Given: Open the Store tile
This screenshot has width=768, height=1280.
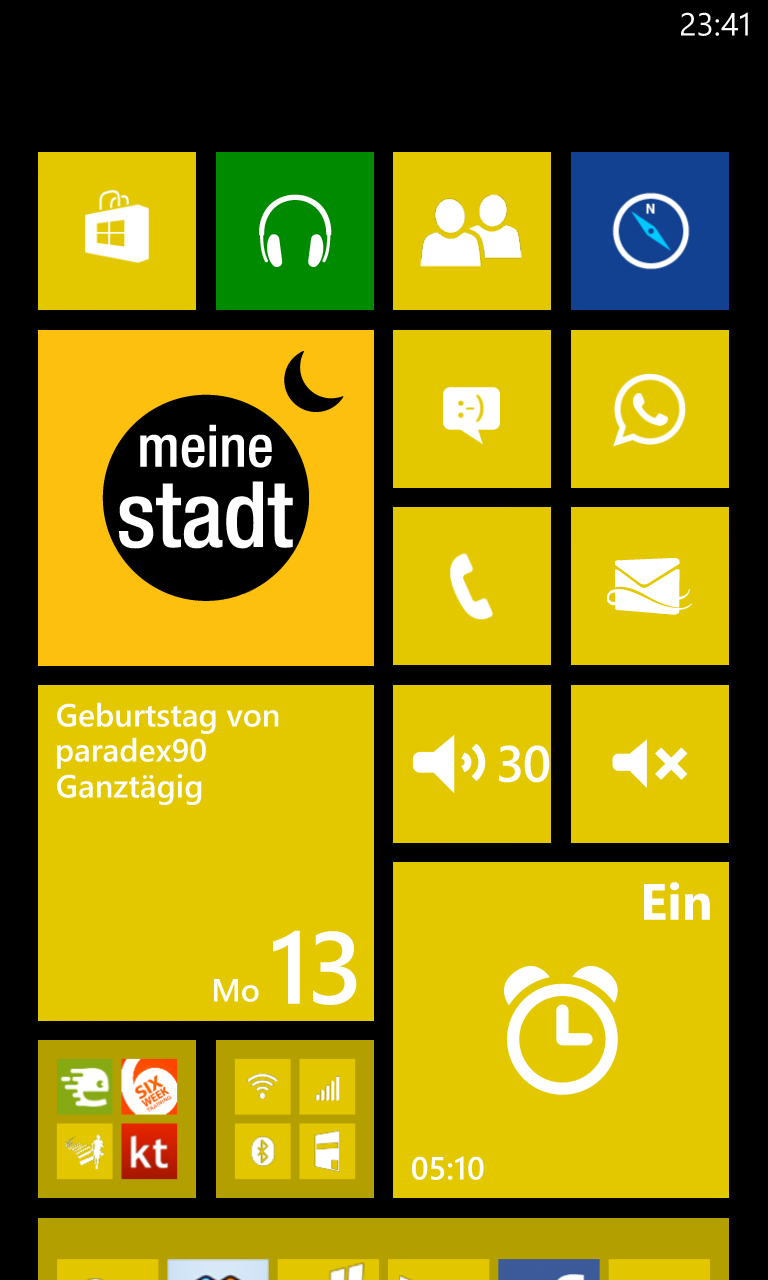Looking at the screenshot, I should click(x=117, y=231).
